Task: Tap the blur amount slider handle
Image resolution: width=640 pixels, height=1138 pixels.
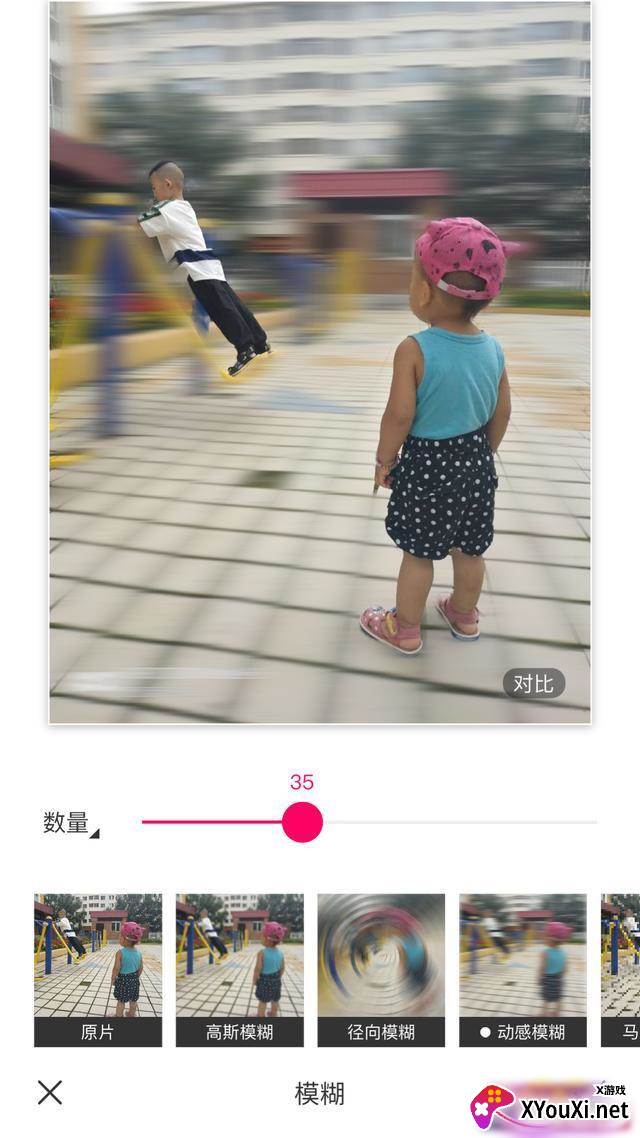Action: [x=302, y=822]
